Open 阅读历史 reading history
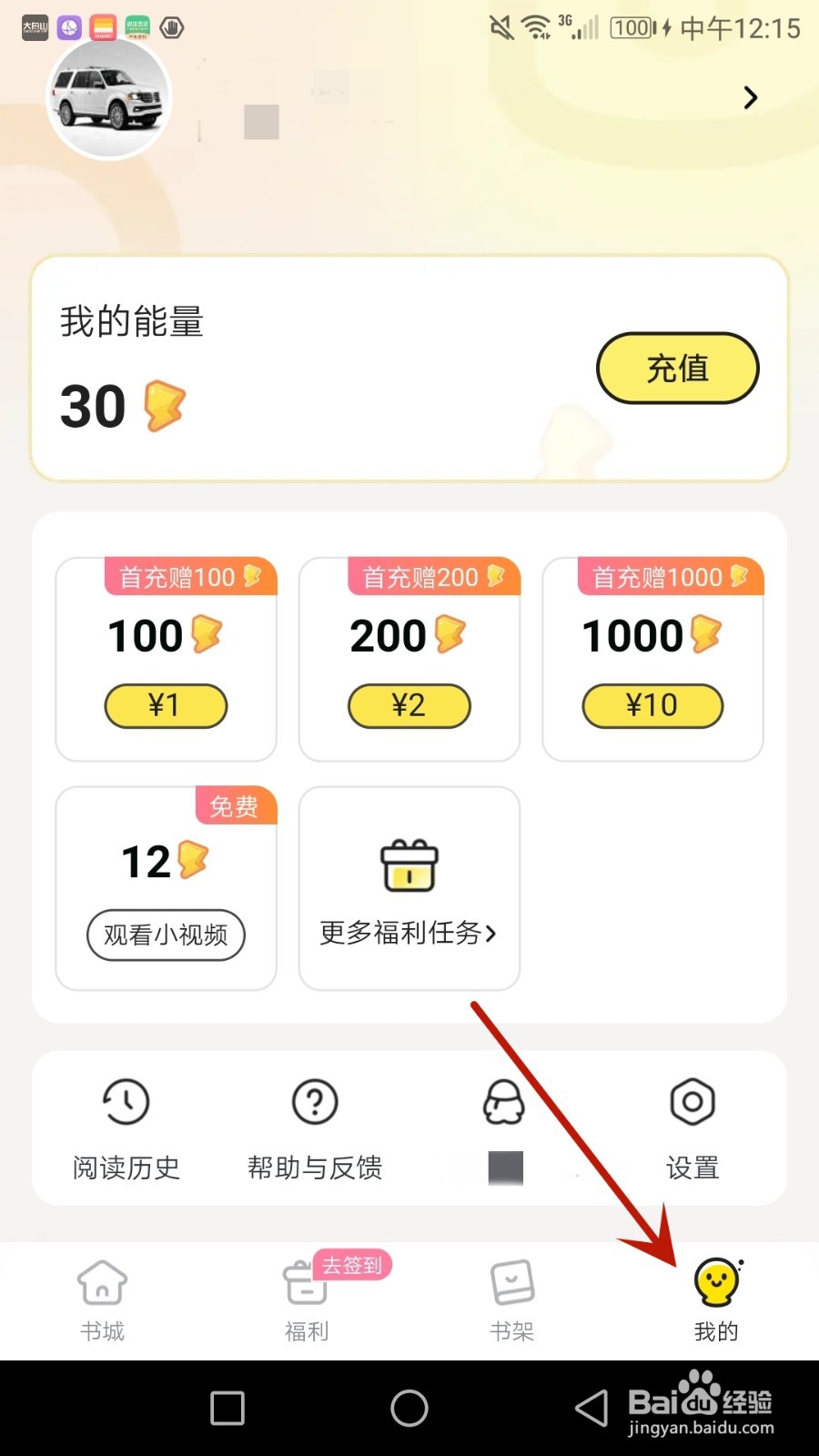 tap(125, 1128)
